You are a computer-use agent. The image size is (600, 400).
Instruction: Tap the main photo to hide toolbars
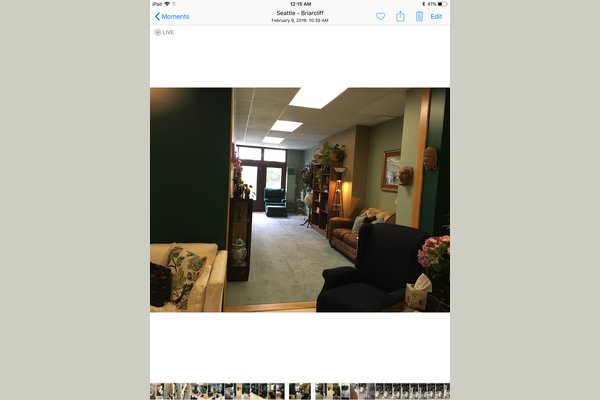pyautogui.click(x=300, y=200)
